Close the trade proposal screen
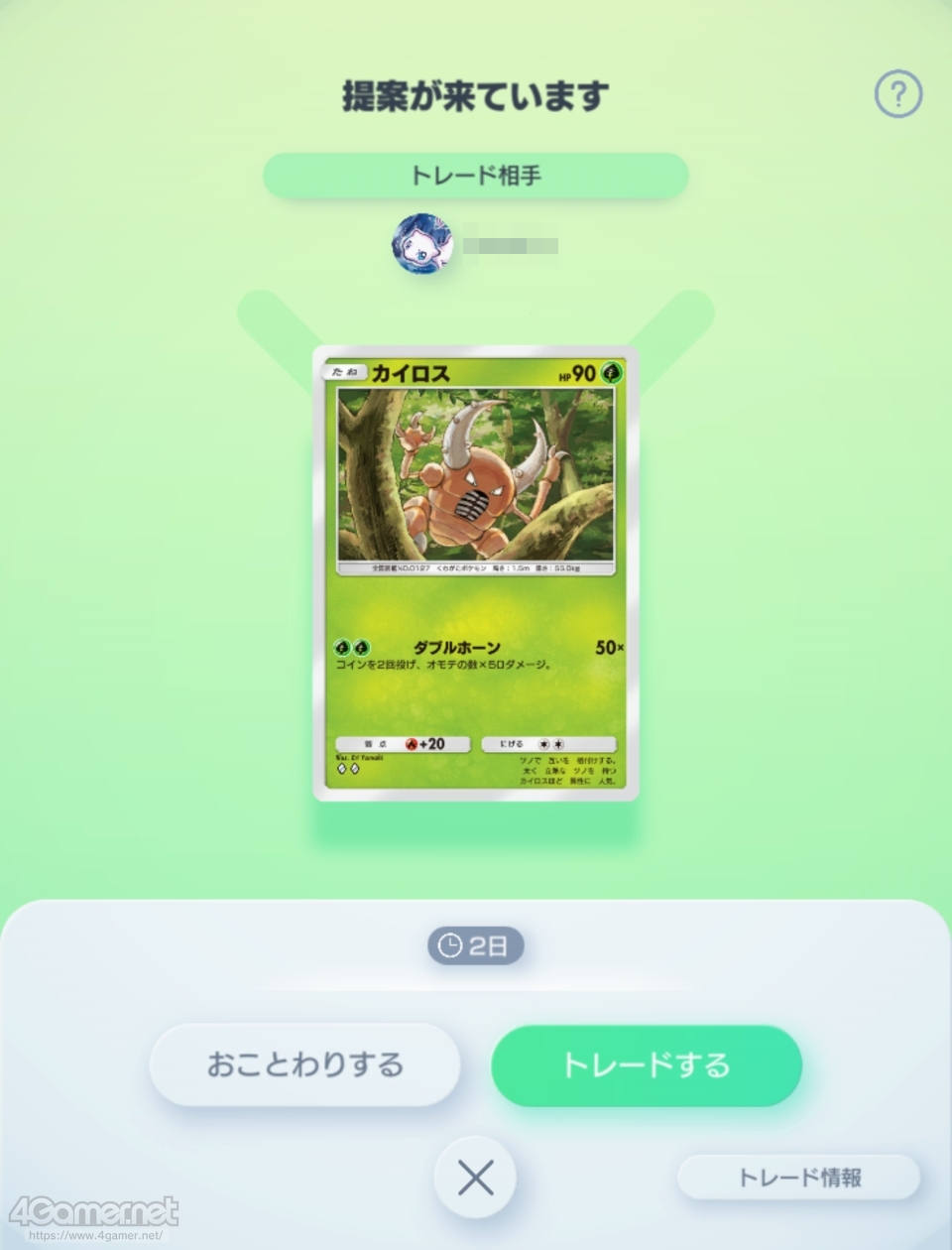The height and width of the screenshot is (1250, 952). pyautogui.click(x=476, y=1178)
